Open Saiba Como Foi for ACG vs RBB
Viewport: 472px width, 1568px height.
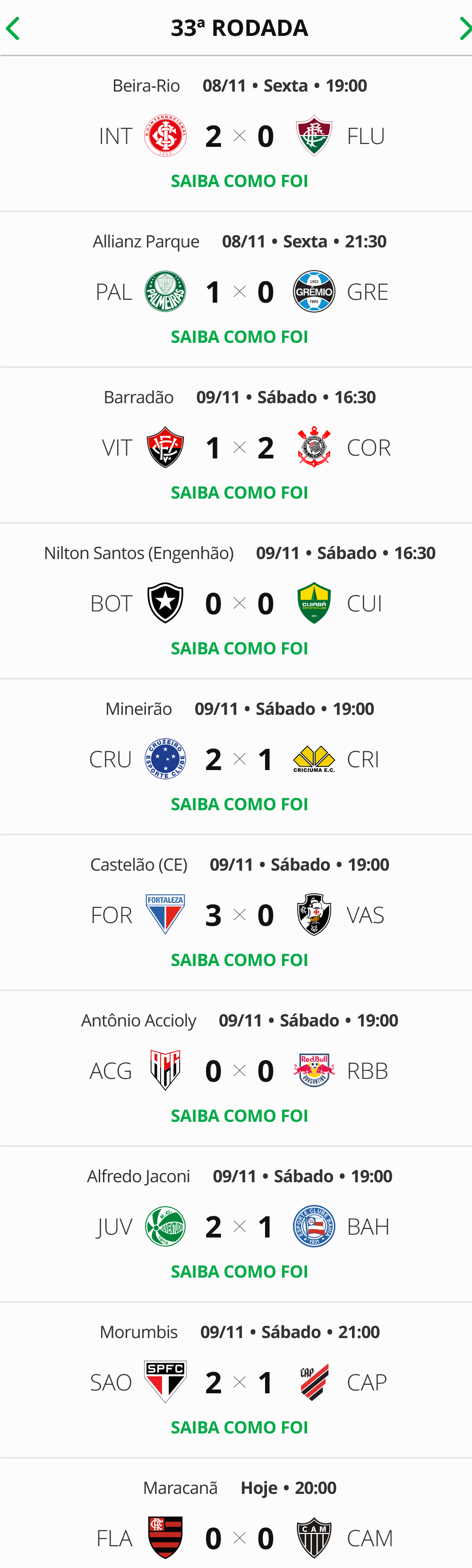[240, 1116]
